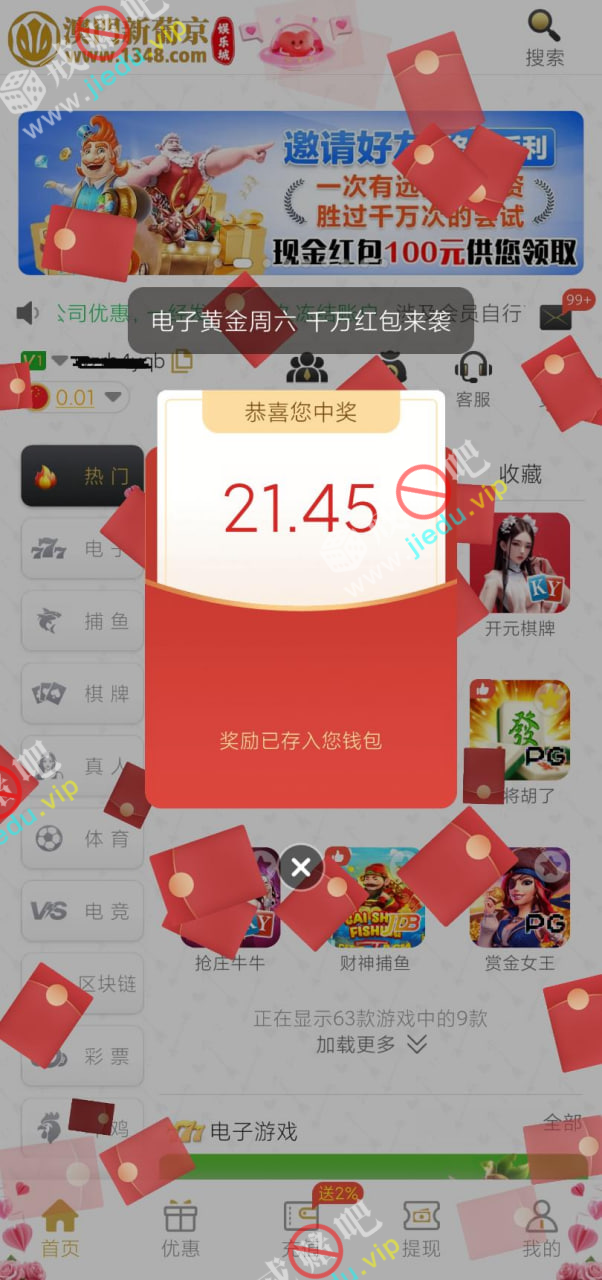Image resolution: width=602 pixels, height=1280 pixels.
Task: Open the invite friends cash red envelope banner
Action: pyautogui.click(x=300, y=192)
